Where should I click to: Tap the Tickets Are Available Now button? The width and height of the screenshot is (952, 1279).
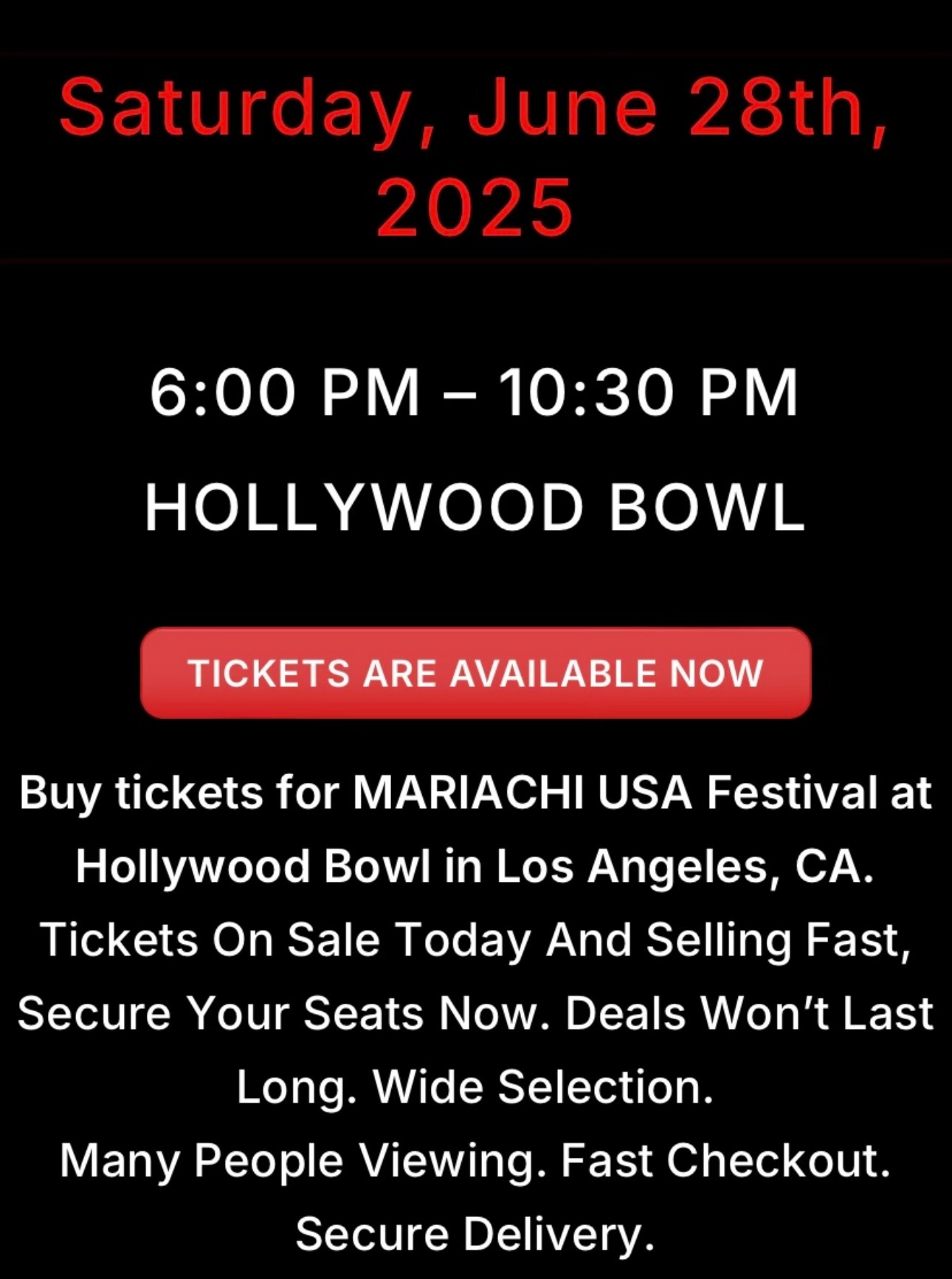(476, 672)
